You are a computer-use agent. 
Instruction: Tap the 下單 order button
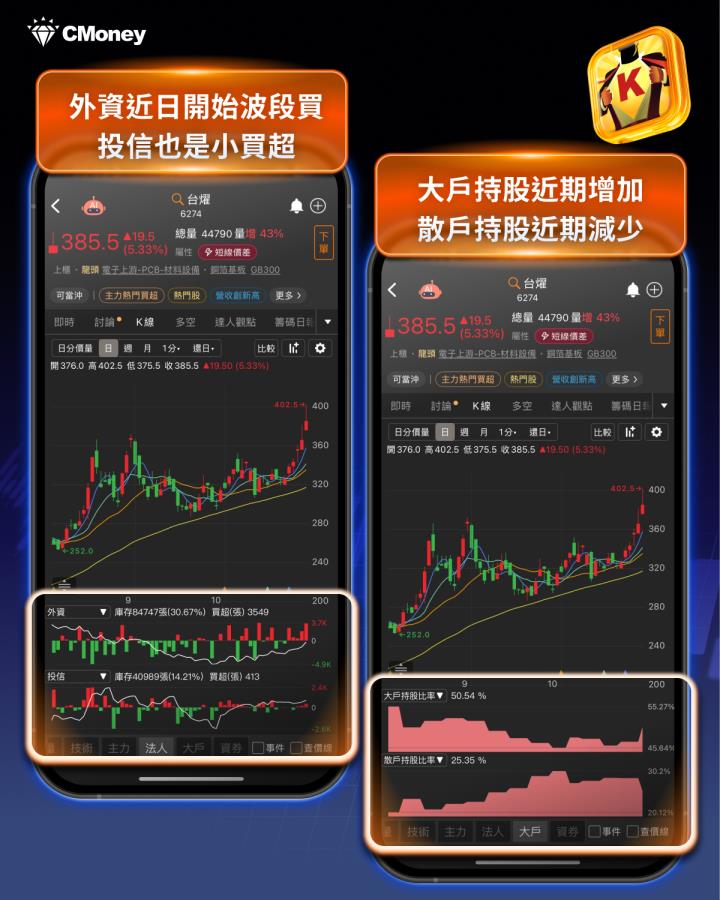(325, 241)
